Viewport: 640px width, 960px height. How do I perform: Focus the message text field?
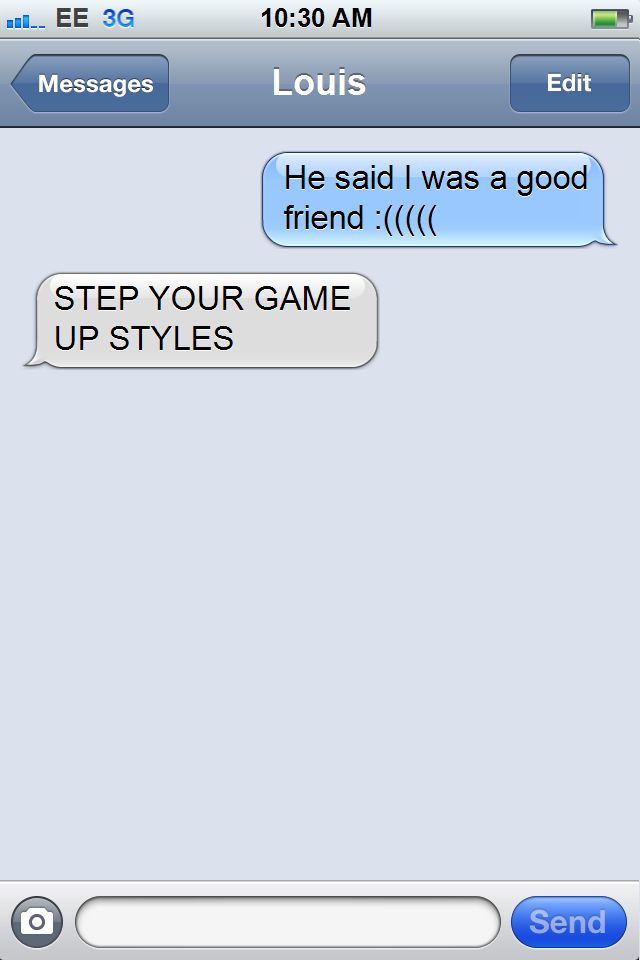click(x=288, y=921)
